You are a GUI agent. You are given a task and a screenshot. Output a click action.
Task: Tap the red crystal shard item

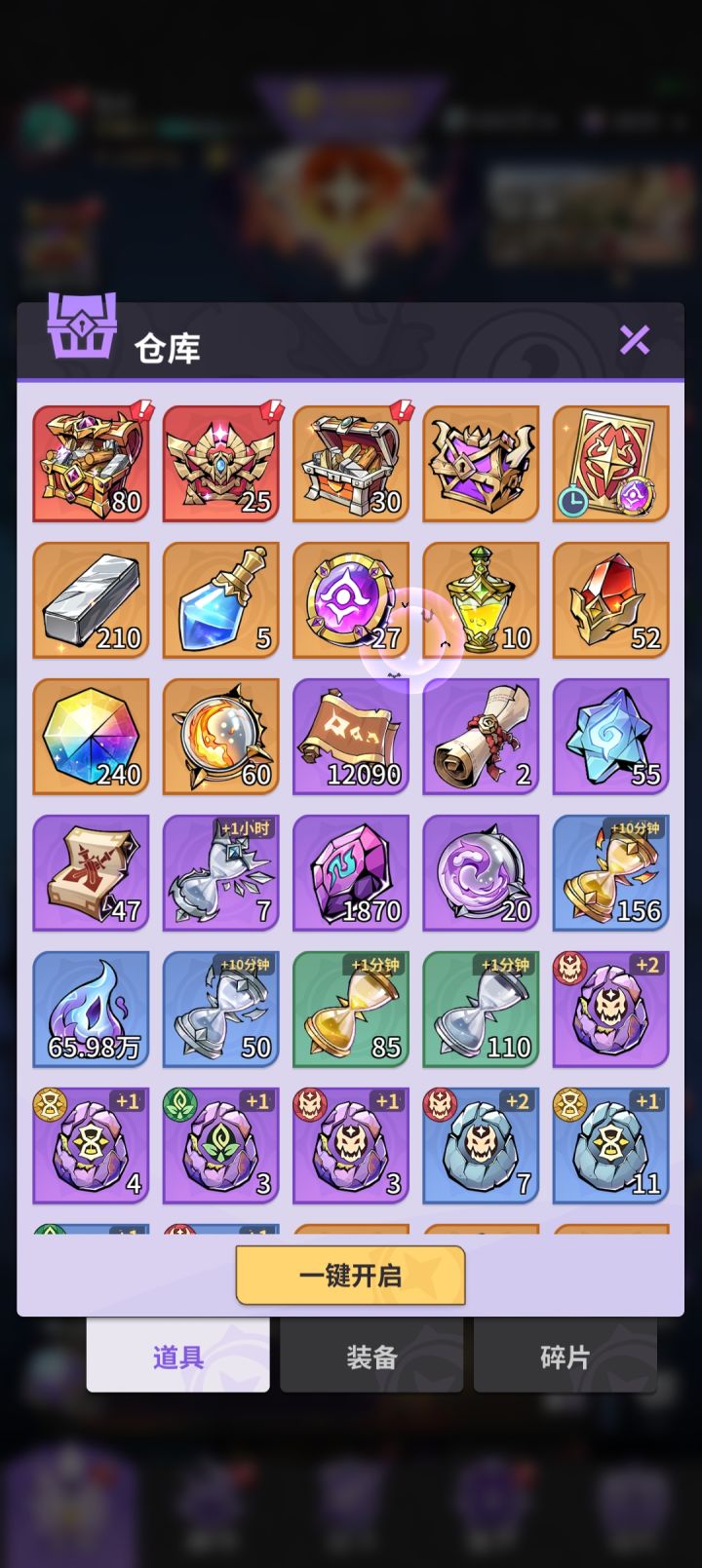610,599
